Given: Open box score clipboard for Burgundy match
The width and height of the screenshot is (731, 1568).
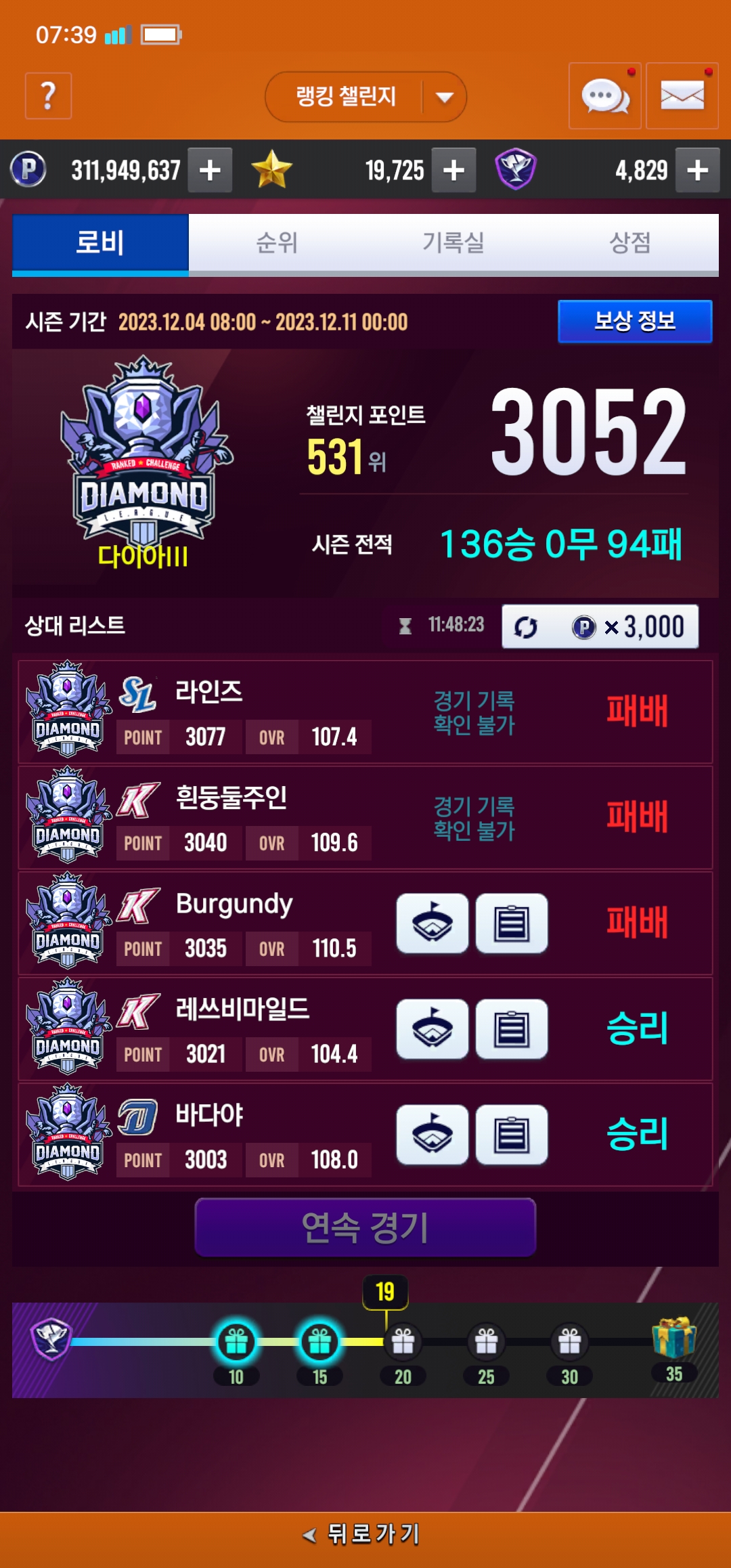Looking at the screenshot, I should coord(512,923).
